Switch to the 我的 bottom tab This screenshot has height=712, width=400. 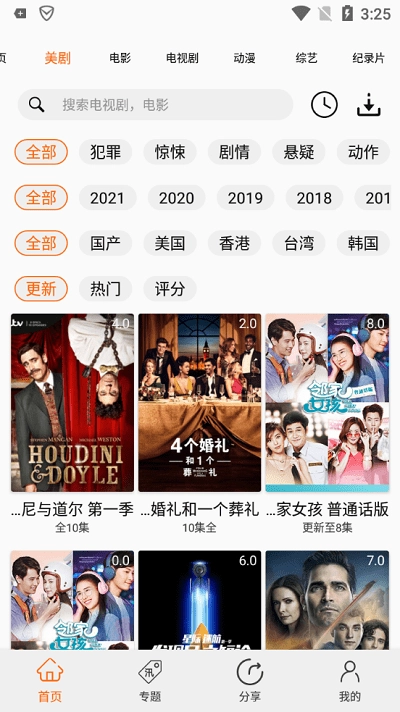(x=350, y=681)
